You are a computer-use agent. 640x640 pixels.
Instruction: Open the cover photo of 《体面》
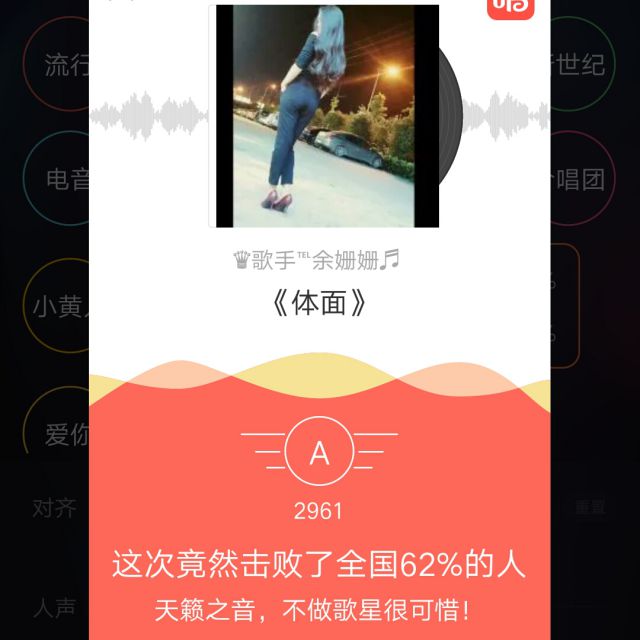324,116
